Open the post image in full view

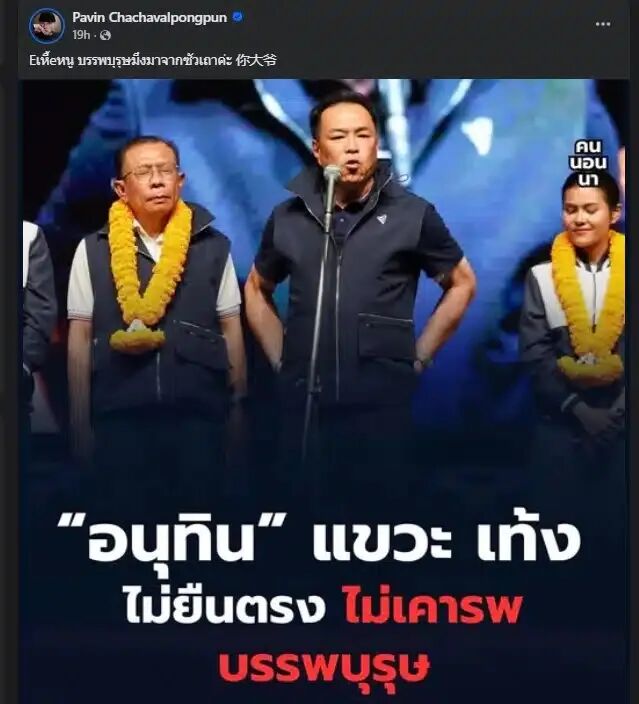click(323, 390)
